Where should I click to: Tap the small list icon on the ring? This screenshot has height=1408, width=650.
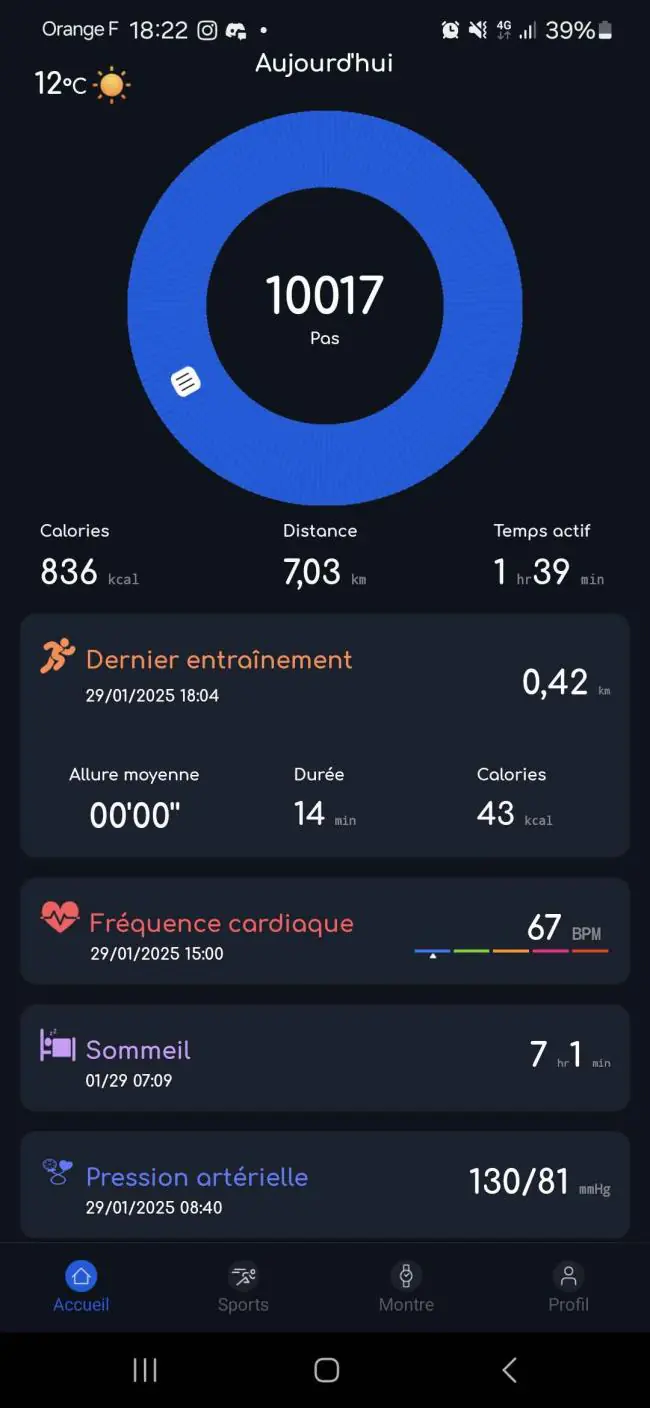pos(186,381)
